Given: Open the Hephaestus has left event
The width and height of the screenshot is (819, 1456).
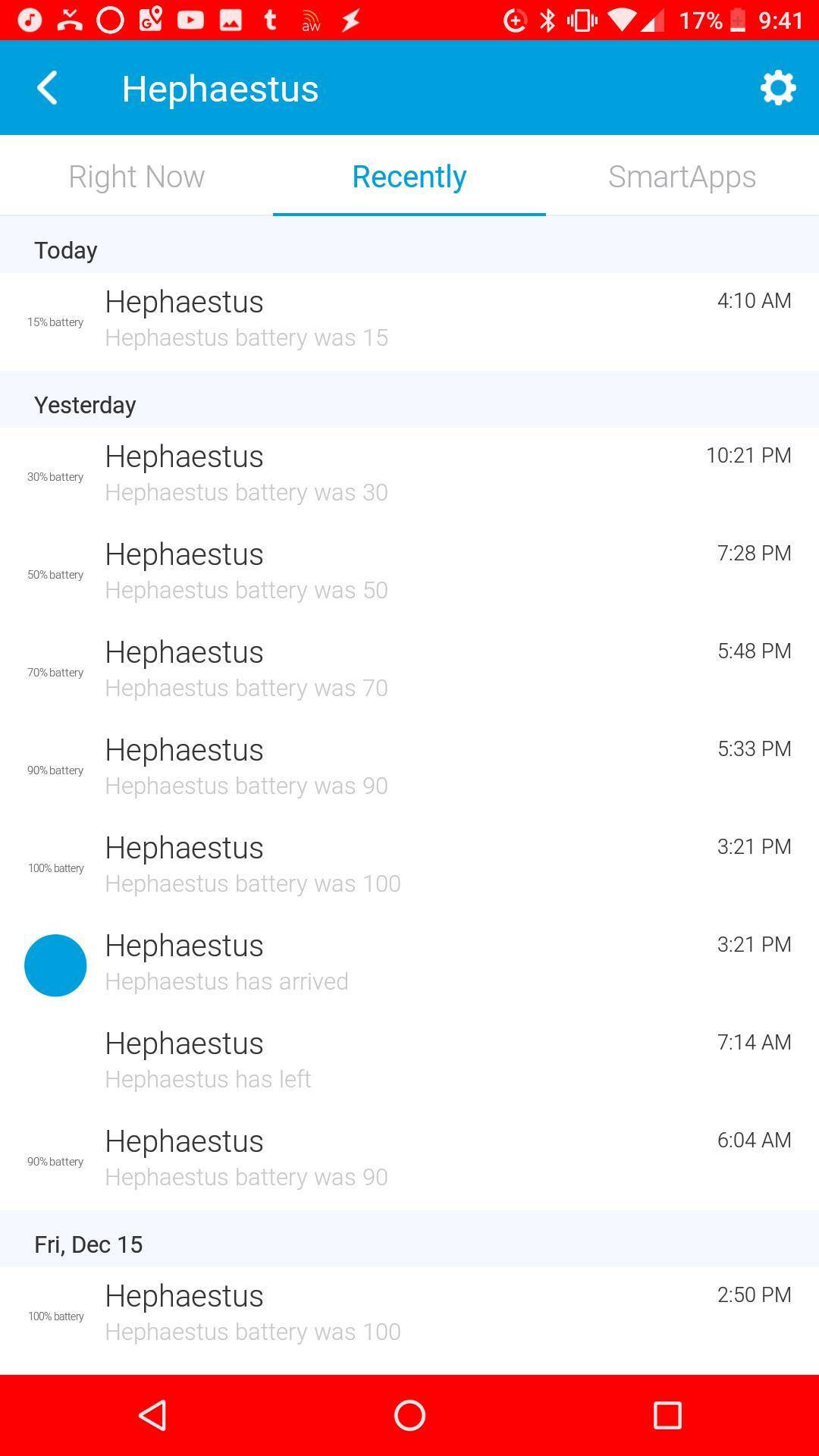Looking at the screenshot, I should (409, 1062).
